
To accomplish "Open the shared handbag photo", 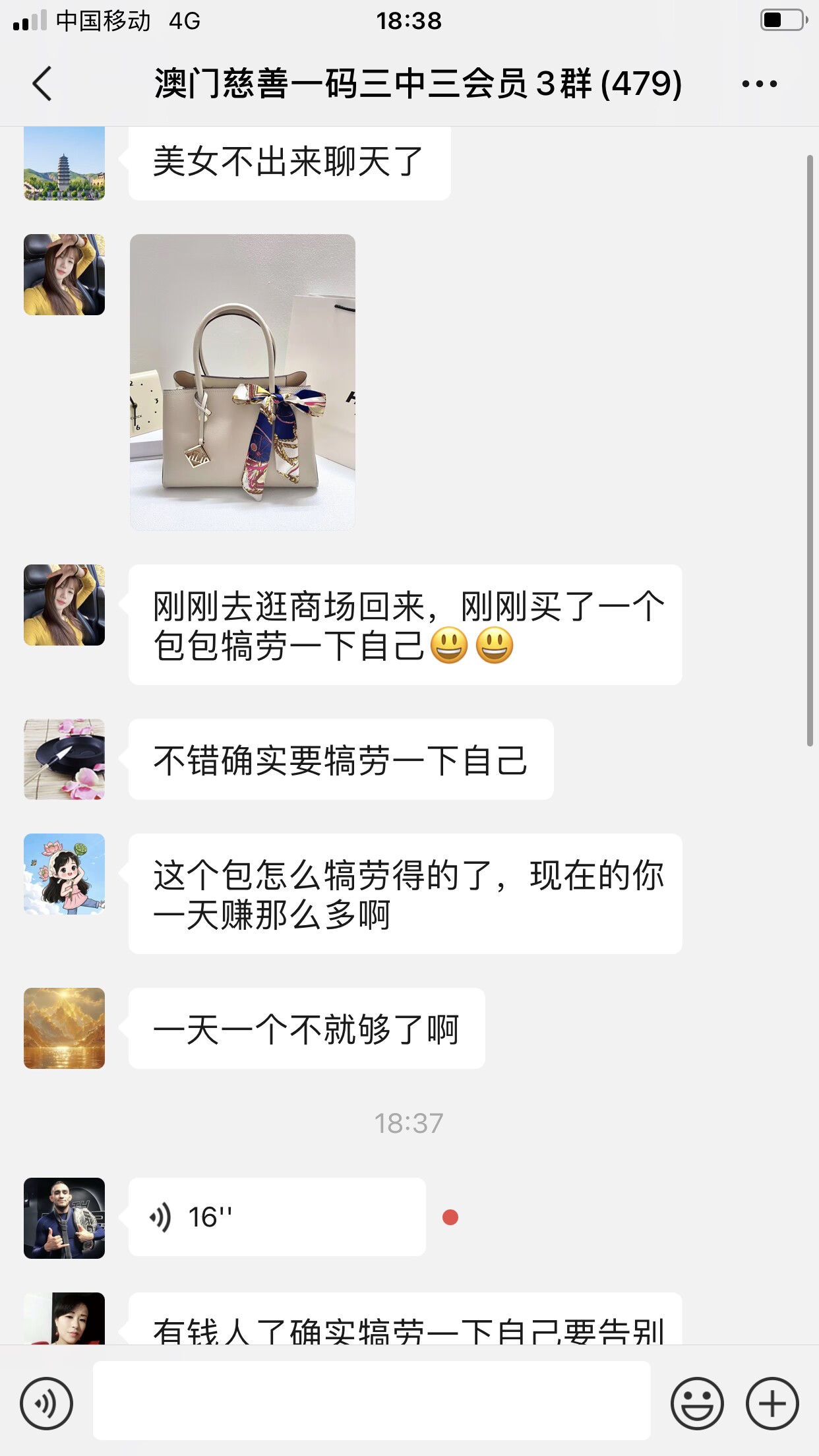I will point(242,382).
